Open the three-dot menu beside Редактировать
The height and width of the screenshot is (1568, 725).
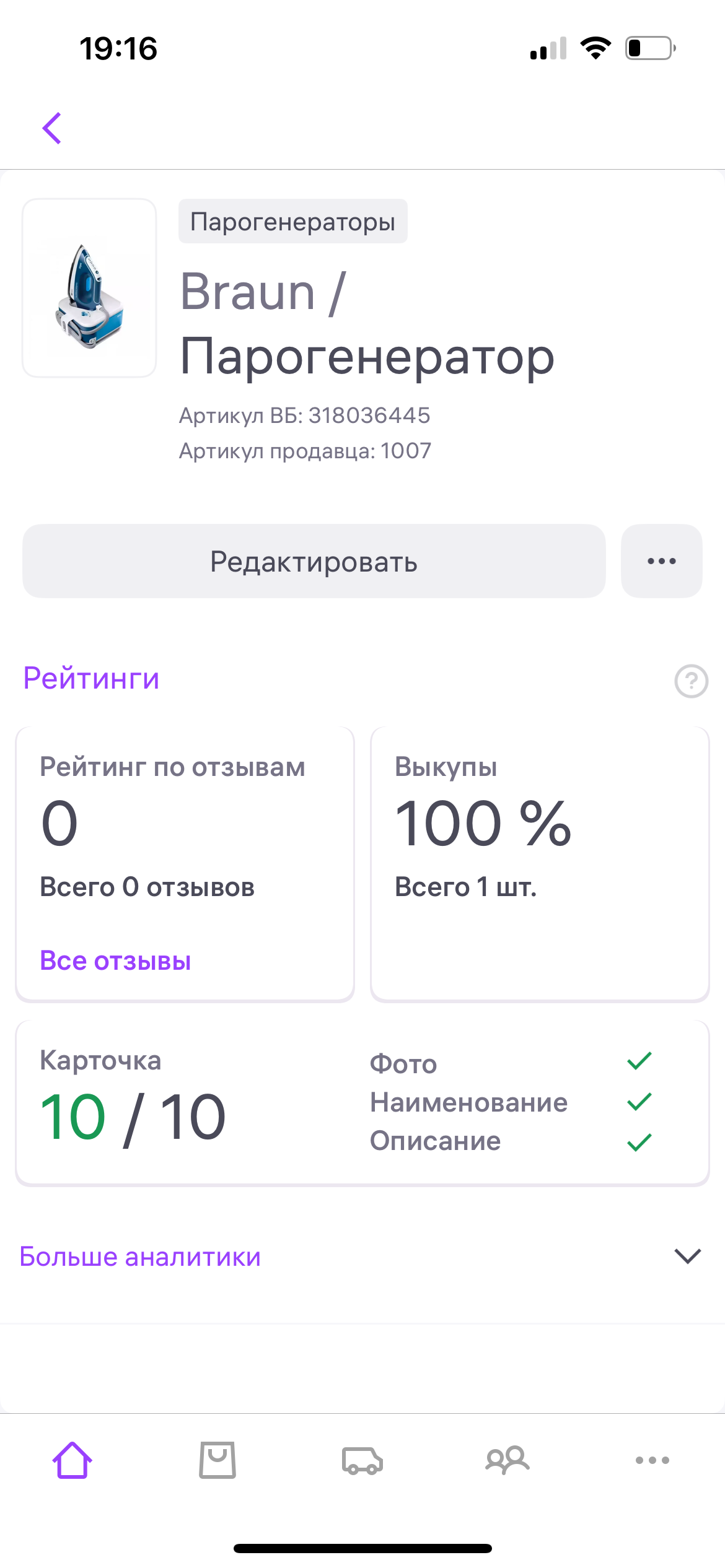(661, 561)
